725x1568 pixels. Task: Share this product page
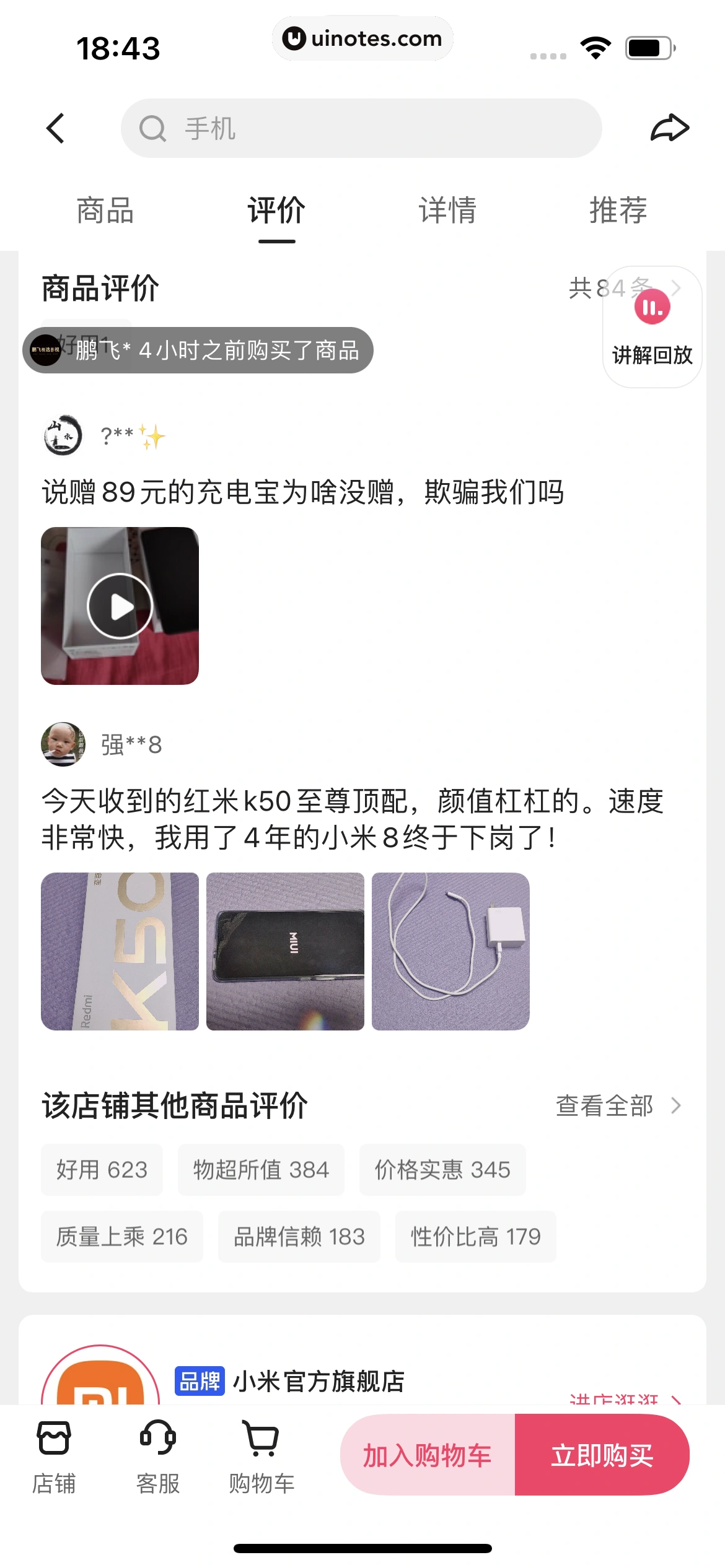[669, 128]
